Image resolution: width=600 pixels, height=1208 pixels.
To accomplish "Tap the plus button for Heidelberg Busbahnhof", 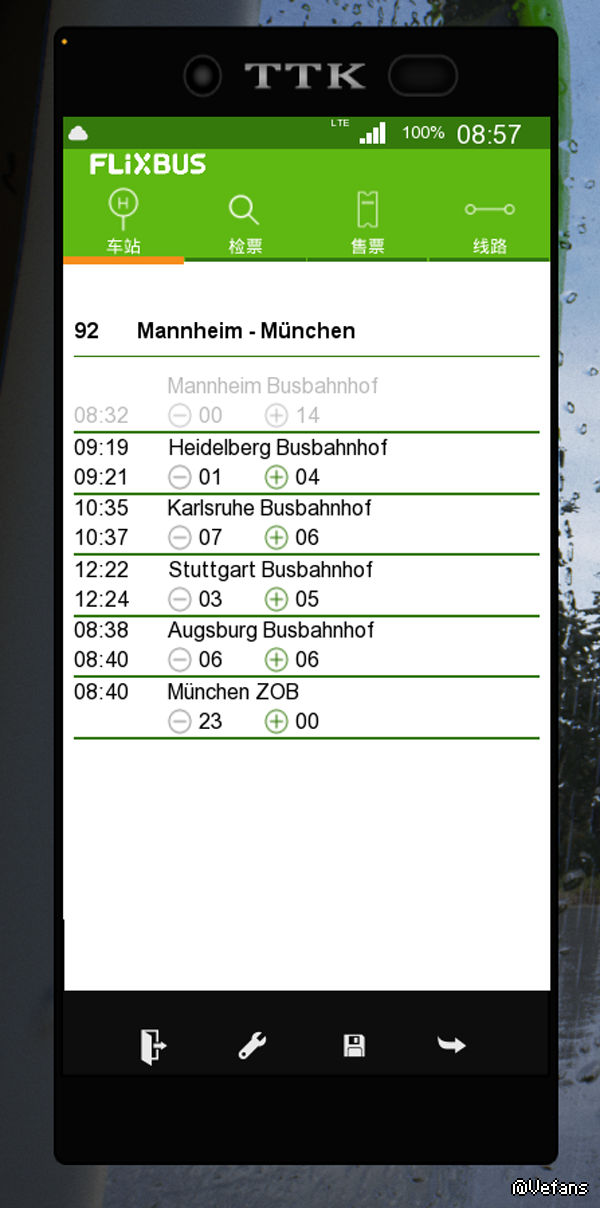I will pos(276,477).
